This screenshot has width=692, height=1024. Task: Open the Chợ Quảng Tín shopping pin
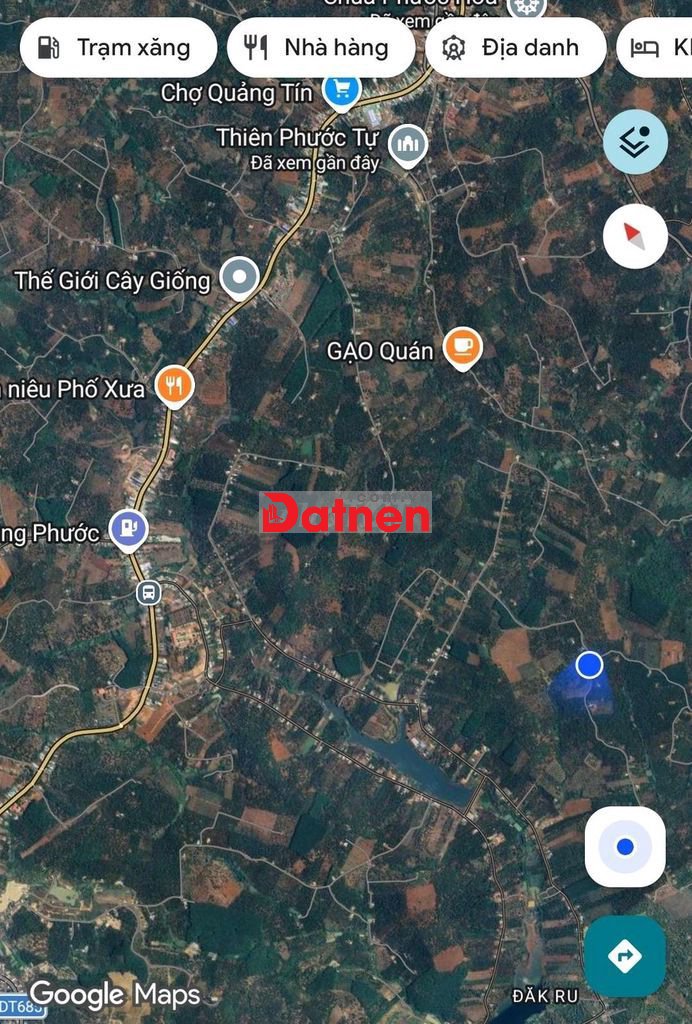[342, 91]
